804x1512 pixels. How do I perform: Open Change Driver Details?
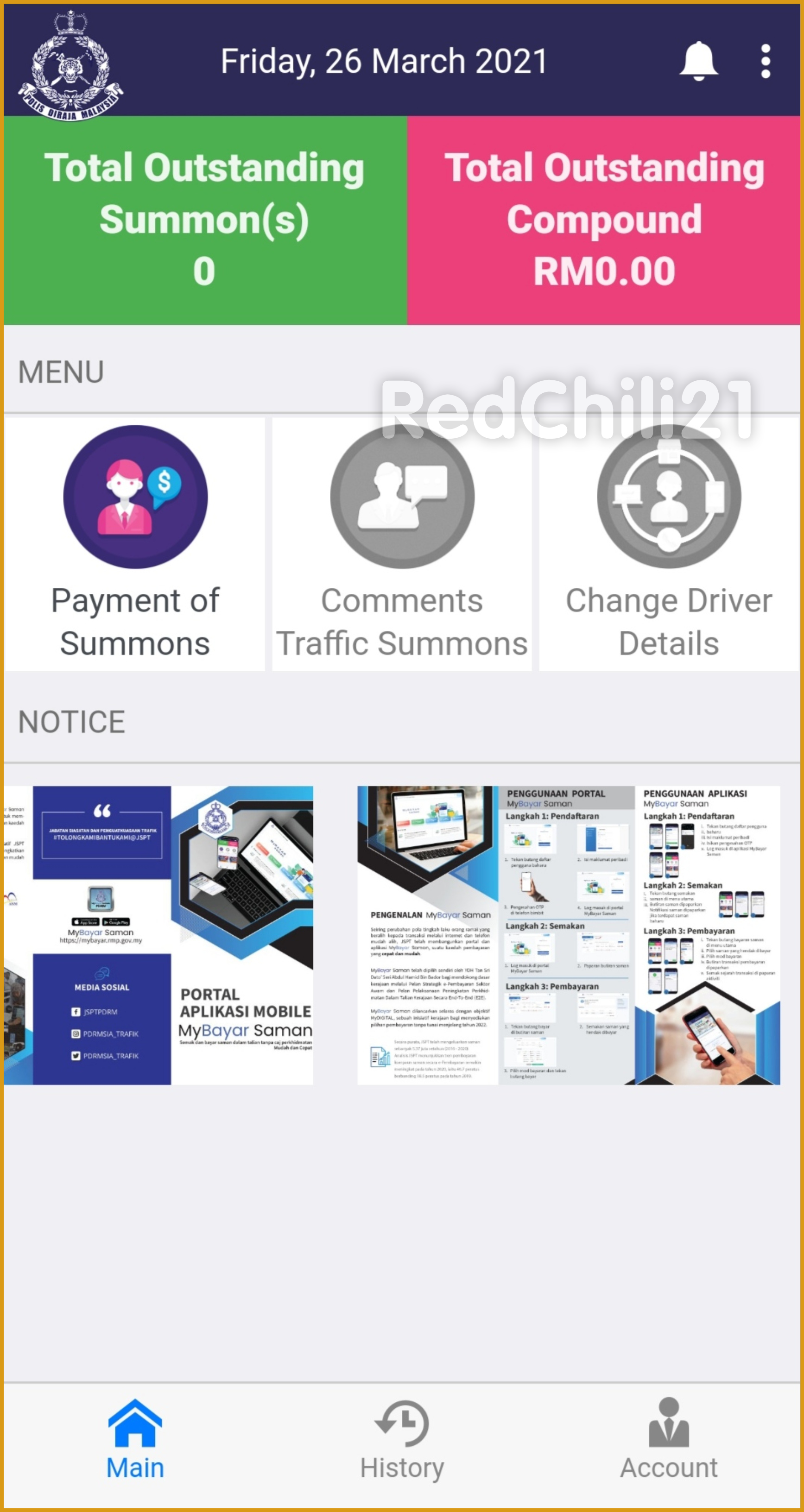pyautogui.click(x=669, y=543)
